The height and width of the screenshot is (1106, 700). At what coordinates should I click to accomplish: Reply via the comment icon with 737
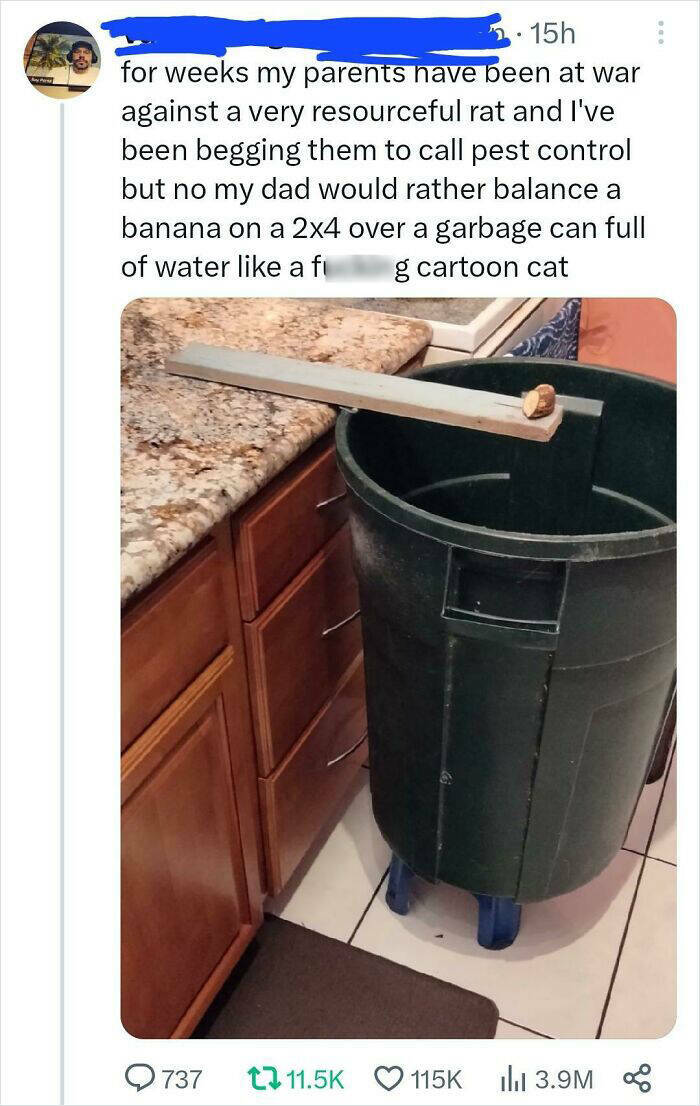coord(139,1078)
